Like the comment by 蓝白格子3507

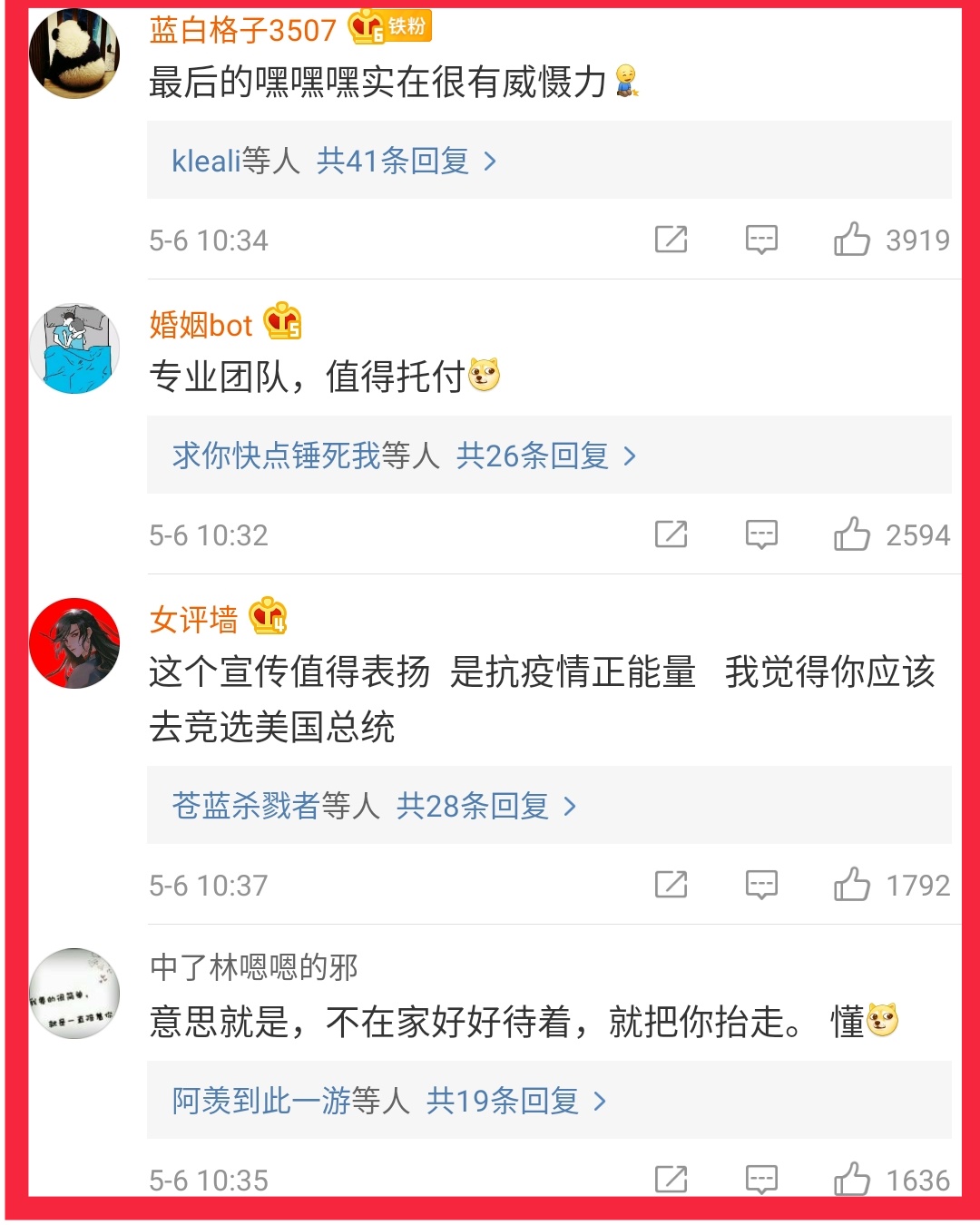tap(852, 240)
